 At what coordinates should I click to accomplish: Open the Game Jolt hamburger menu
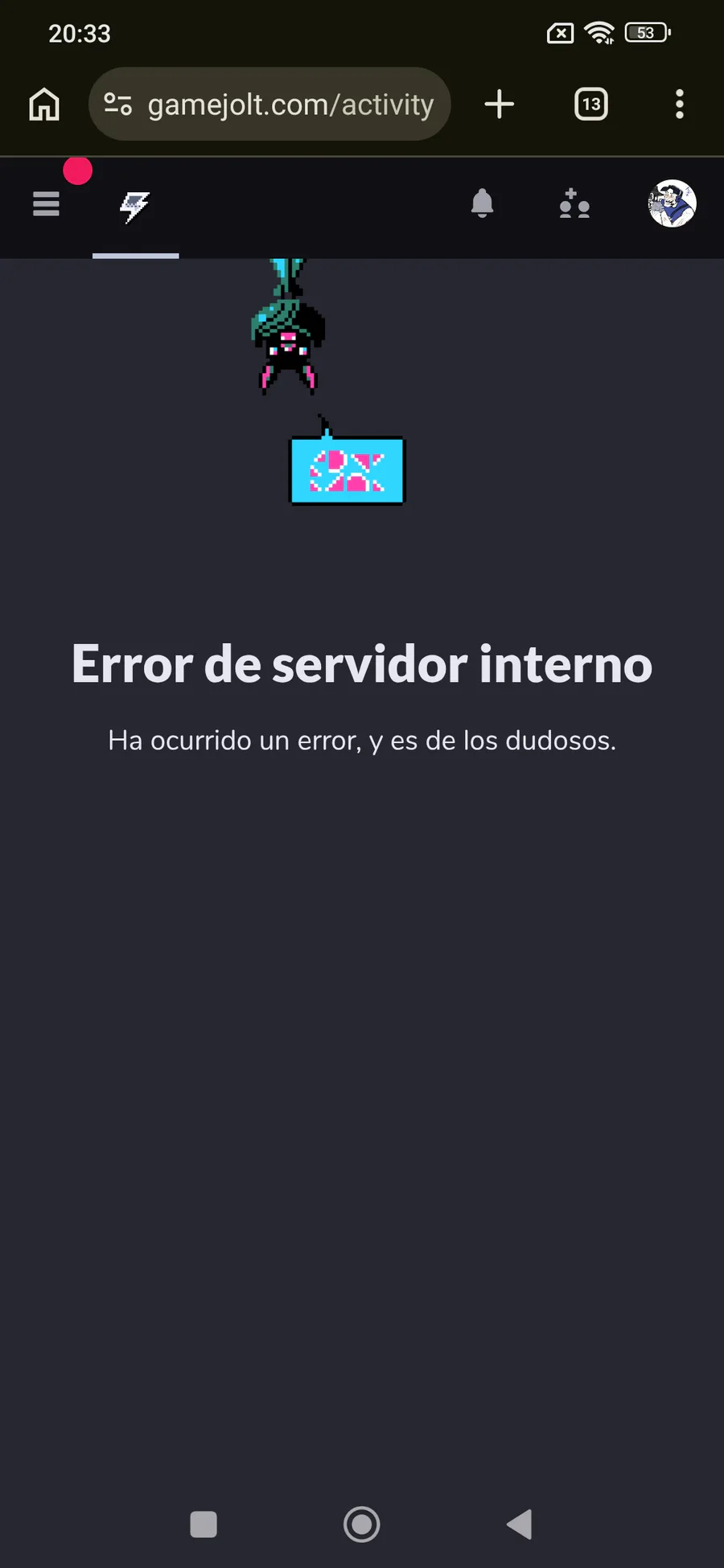click(46, 204)
